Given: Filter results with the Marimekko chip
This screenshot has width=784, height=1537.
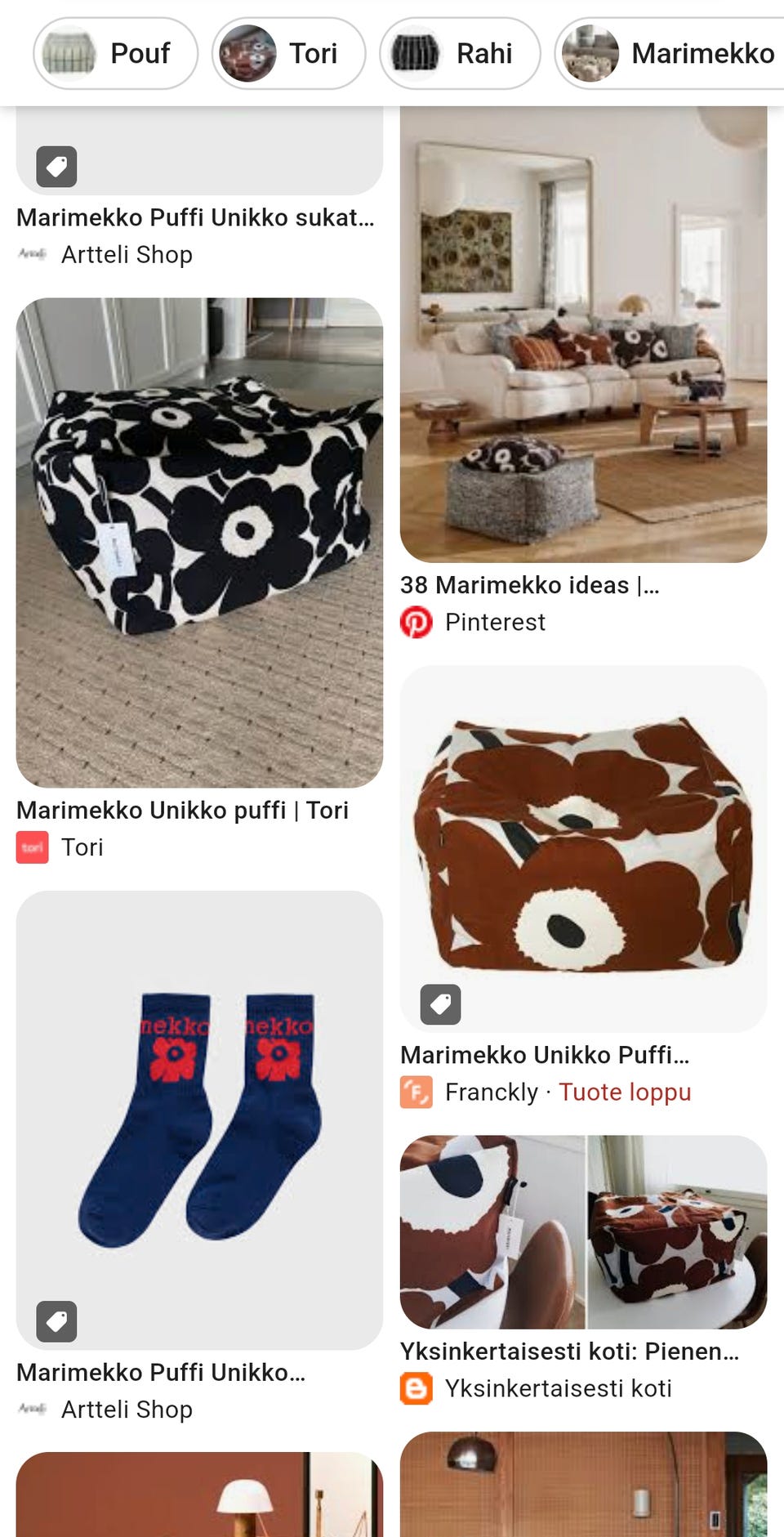Looking at the screenshot, I should 670,54.
